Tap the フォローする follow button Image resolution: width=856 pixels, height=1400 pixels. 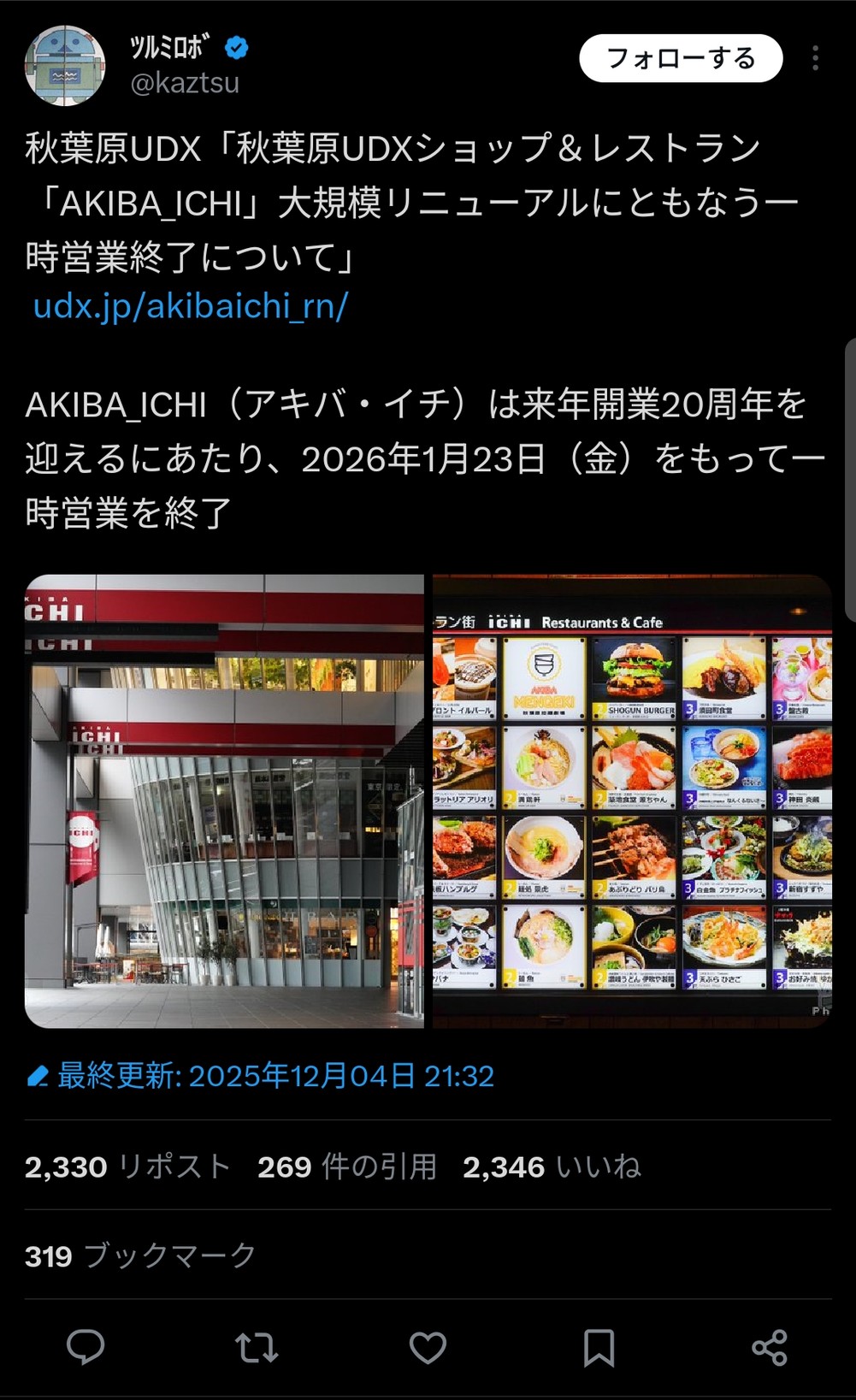click(x=681, y=58)
